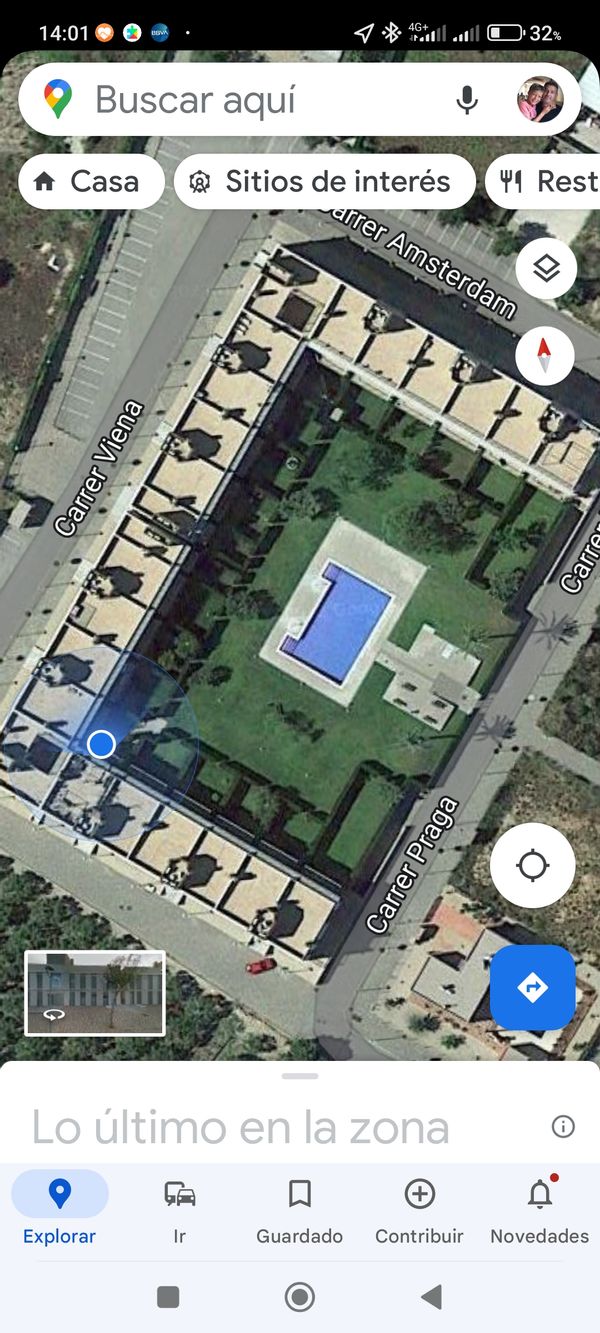Screen dimensions: 600x1333
Task: Switch to the Ir tab
Action: [x=180, y=1210]
